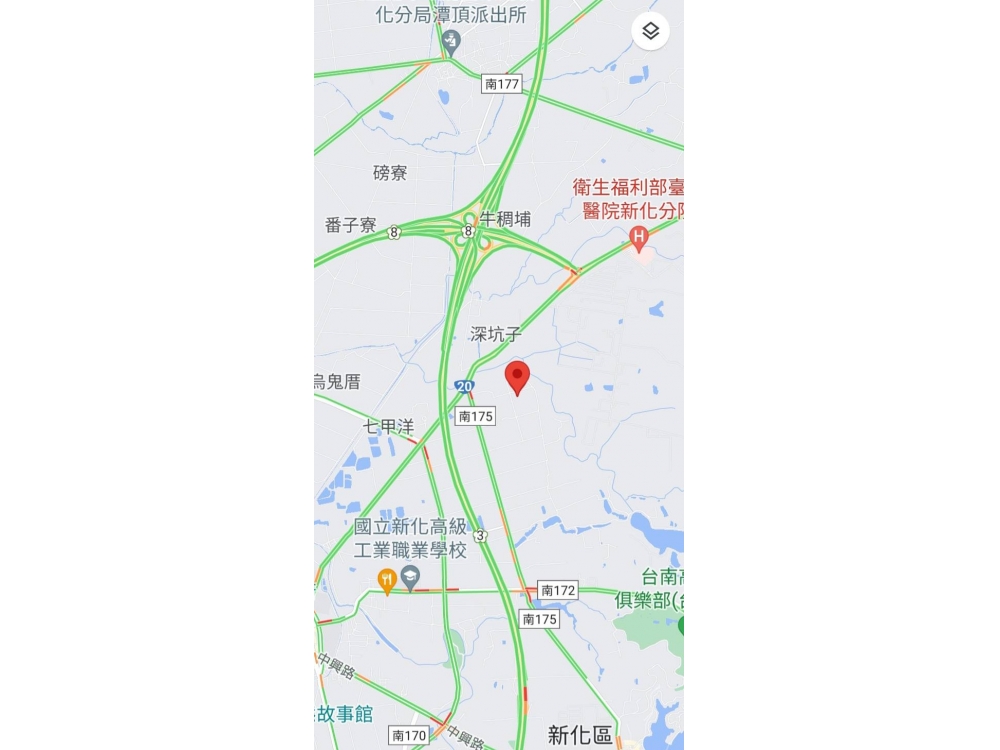Open the map layers button
The height and width of the screenshot is (750, 1000).
(x=650, y=31)
